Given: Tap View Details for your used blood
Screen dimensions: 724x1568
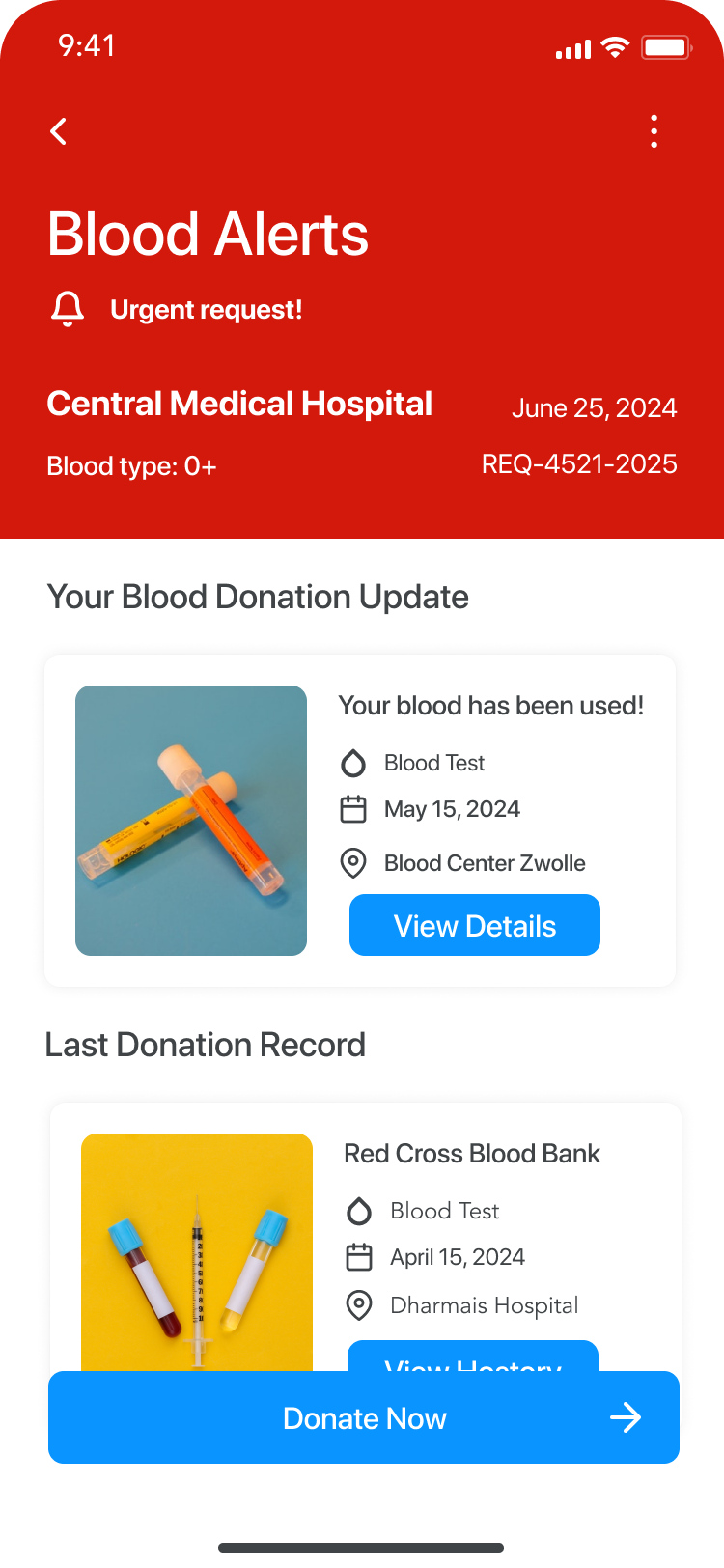Looking at the screenshot, I should pos(474,925).
